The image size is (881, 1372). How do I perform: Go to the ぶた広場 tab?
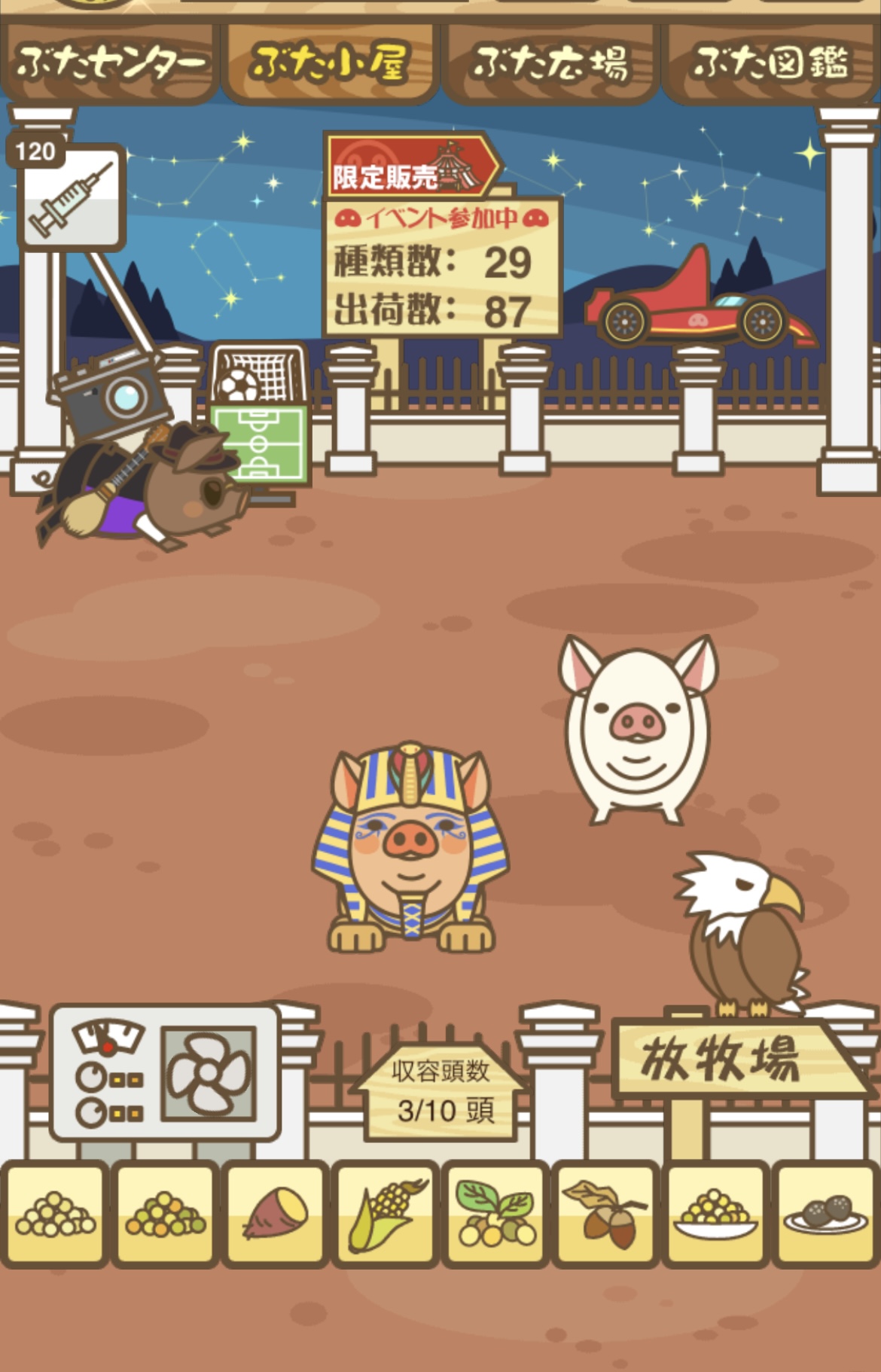(x=550, y=63)
